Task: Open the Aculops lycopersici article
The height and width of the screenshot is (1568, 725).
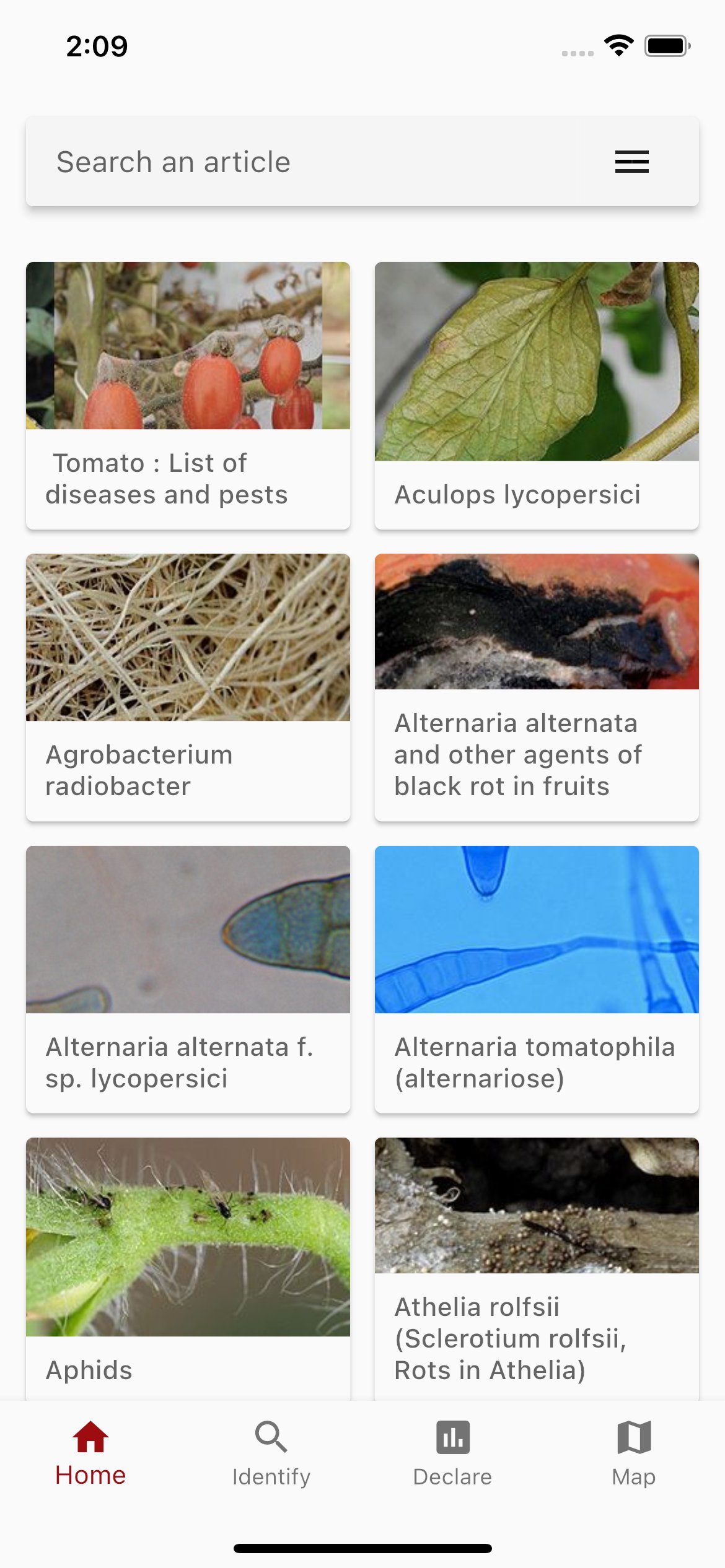Action: (537, 396)
